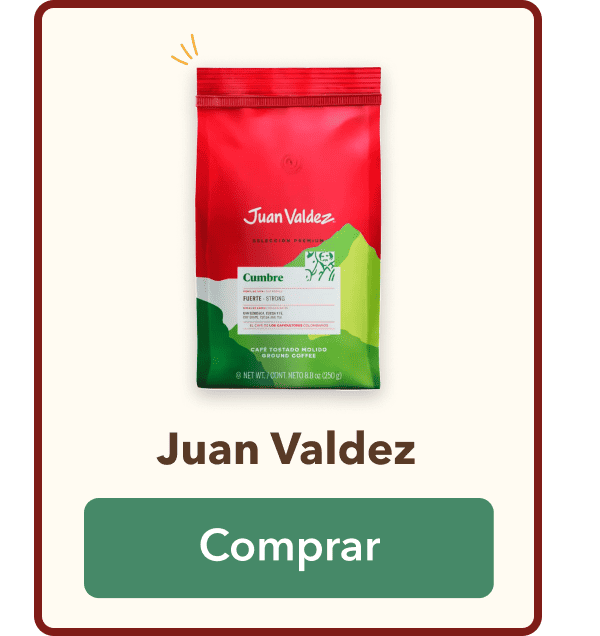Tap the Comprar button
Viewport: 600px width, 636px height.
click(288, 547)
